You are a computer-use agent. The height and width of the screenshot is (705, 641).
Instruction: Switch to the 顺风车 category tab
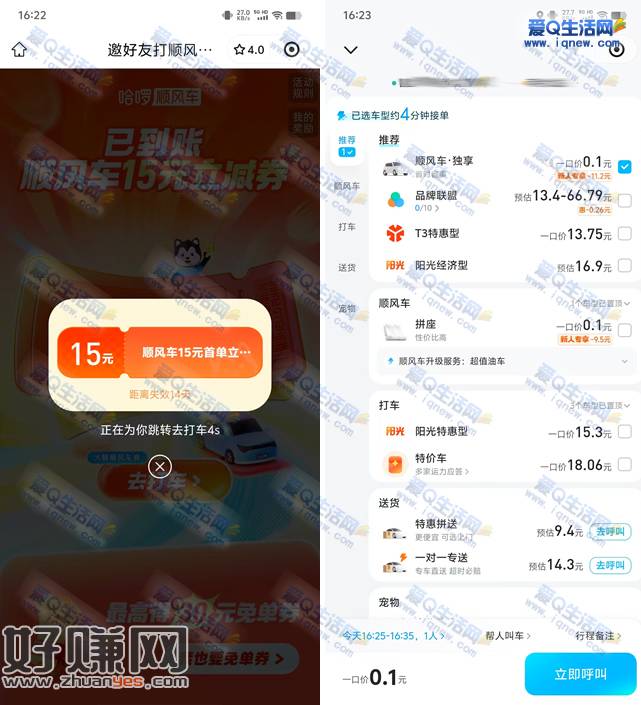(347, 187)
